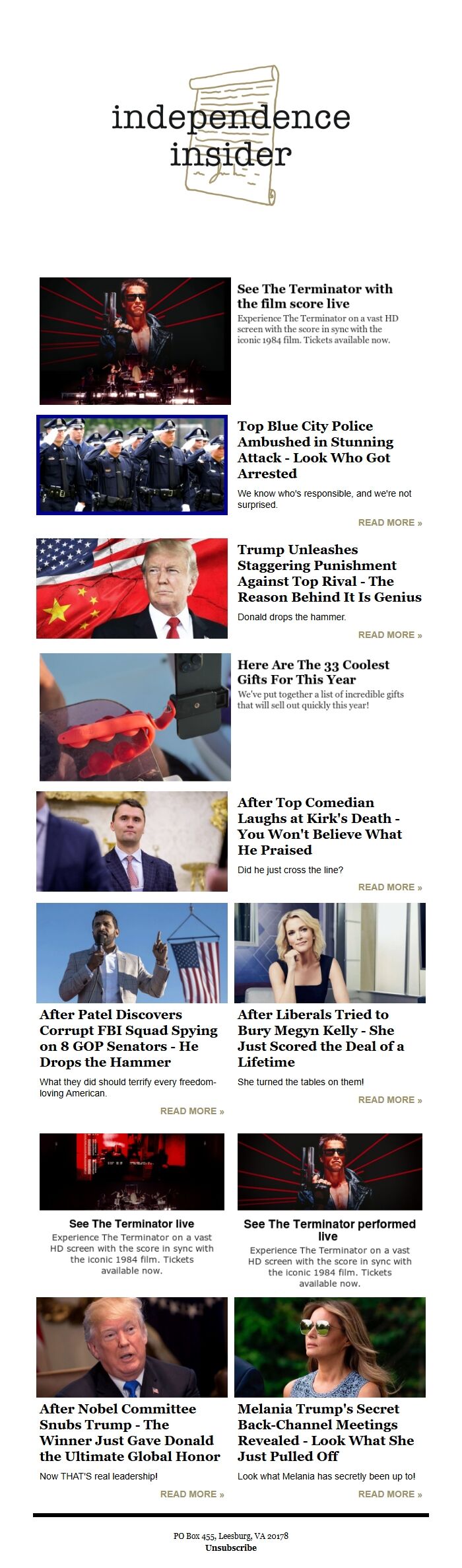This screenshot has width=462, height=1568.
Task: Open the Patel speaking with microphone image
Action: (132, 952)
